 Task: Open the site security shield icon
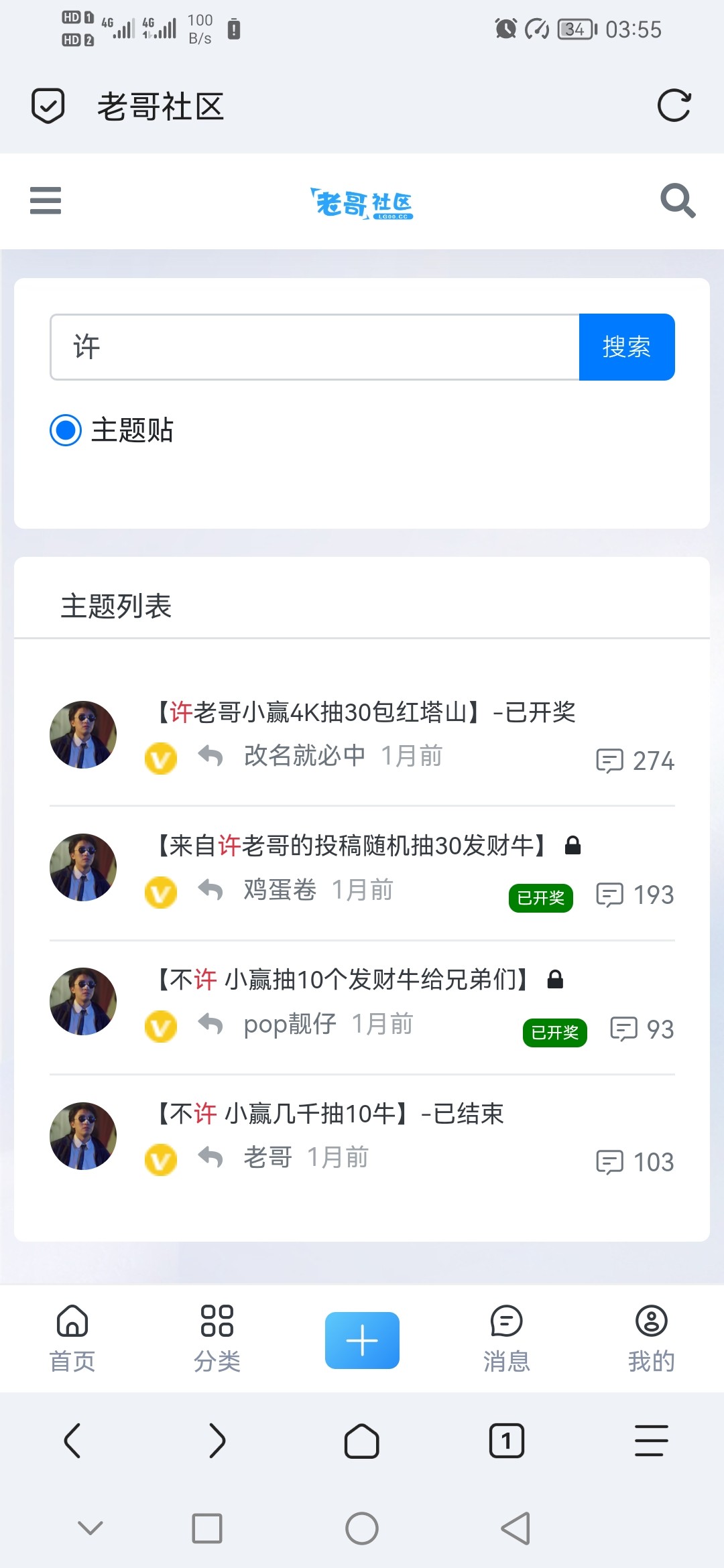(48, 106)
